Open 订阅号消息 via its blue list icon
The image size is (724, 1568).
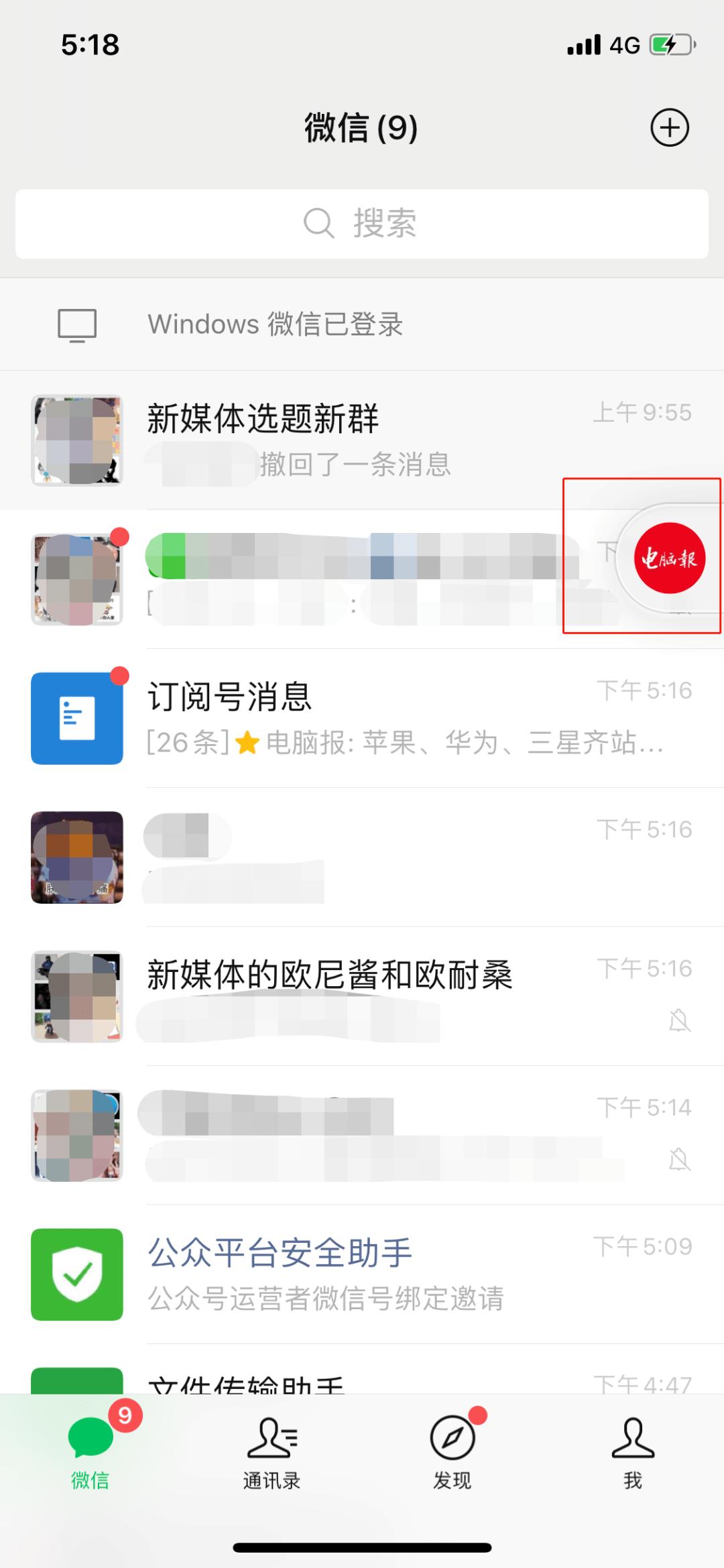point(76,718)
